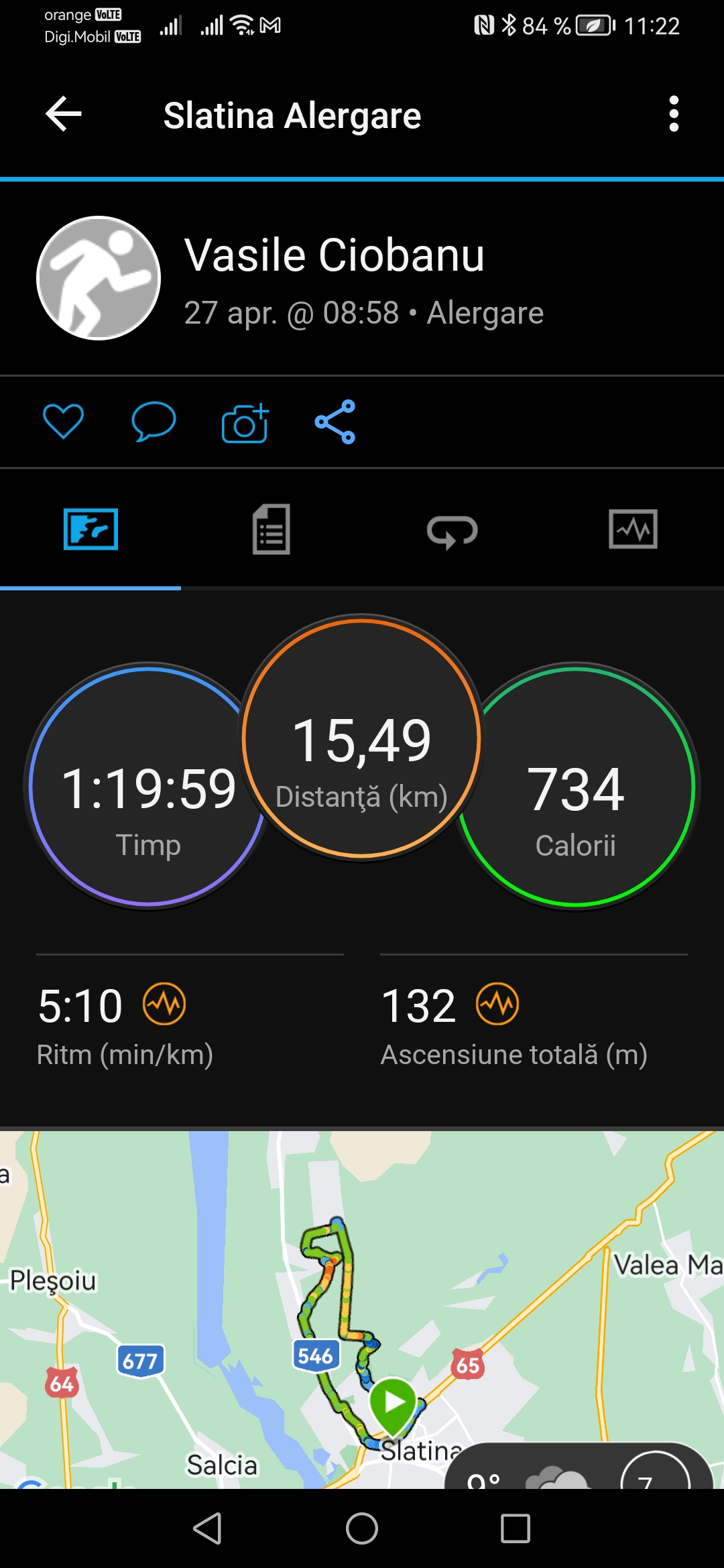Open elevation chart icon next to 132
Screen dimensions: 724x1568
[x=497, y=1004]
